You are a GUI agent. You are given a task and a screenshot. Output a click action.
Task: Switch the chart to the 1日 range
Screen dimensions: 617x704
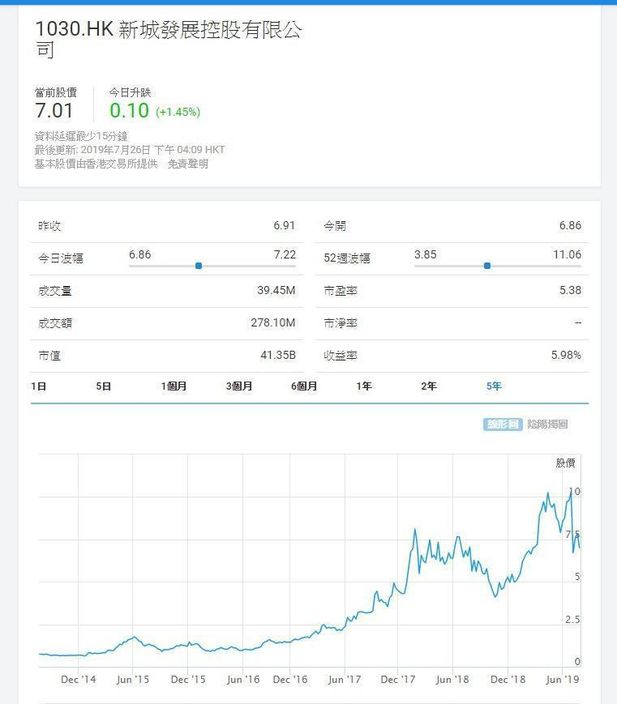click(x=39, y=386)
